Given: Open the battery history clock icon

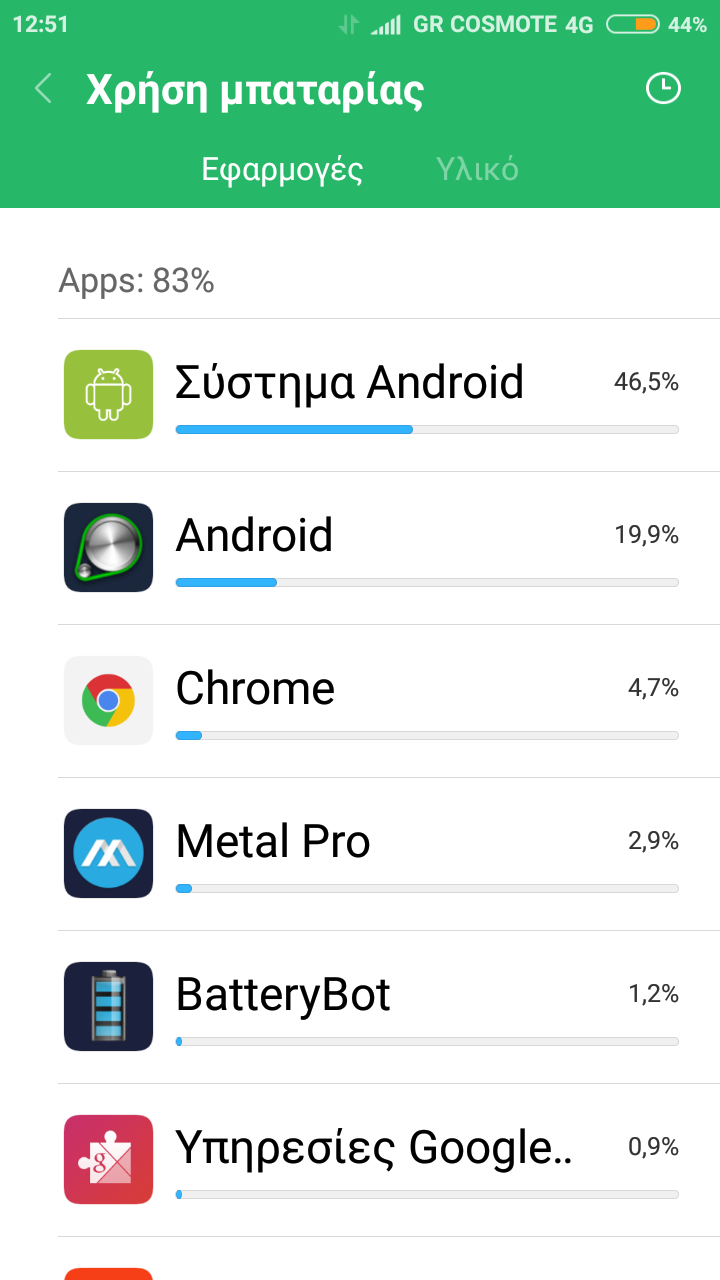Looking at the screenshot, I should coord(662,89).
